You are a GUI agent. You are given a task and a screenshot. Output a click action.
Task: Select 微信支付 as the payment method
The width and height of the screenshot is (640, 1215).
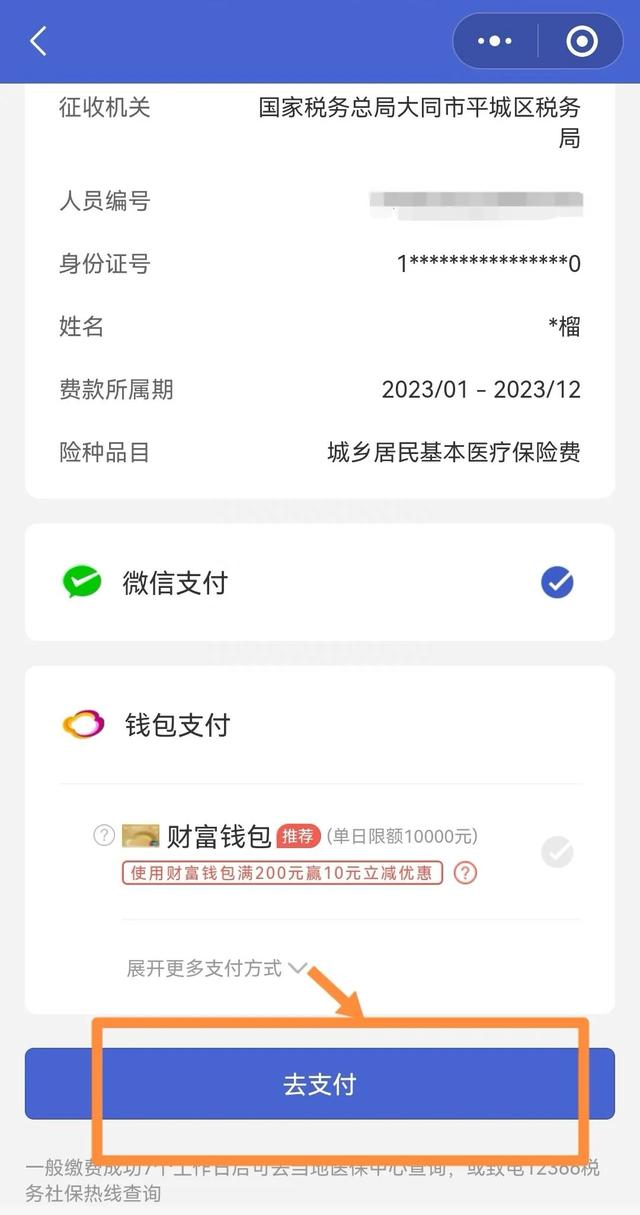[556, 582]
